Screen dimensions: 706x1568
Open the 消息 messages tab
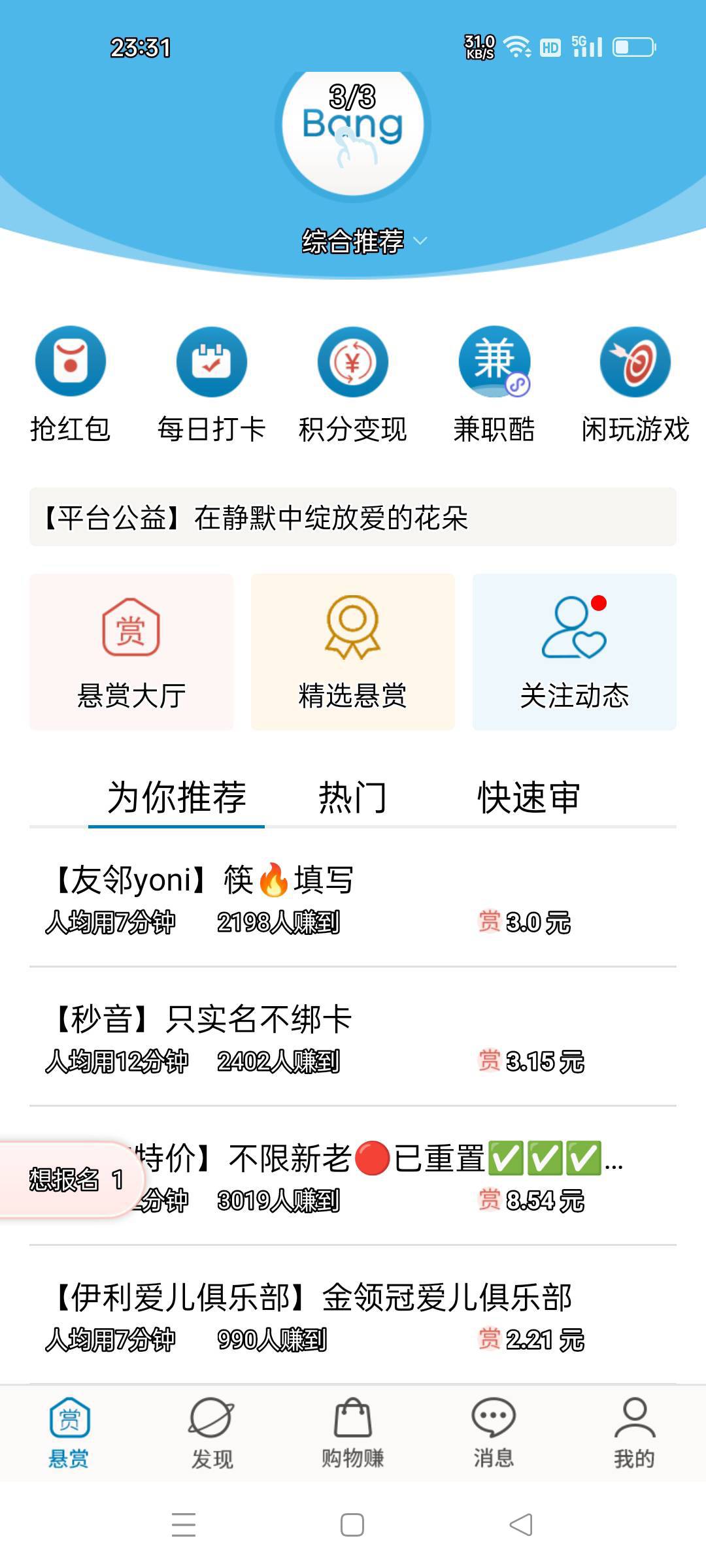click(494, 1433)
